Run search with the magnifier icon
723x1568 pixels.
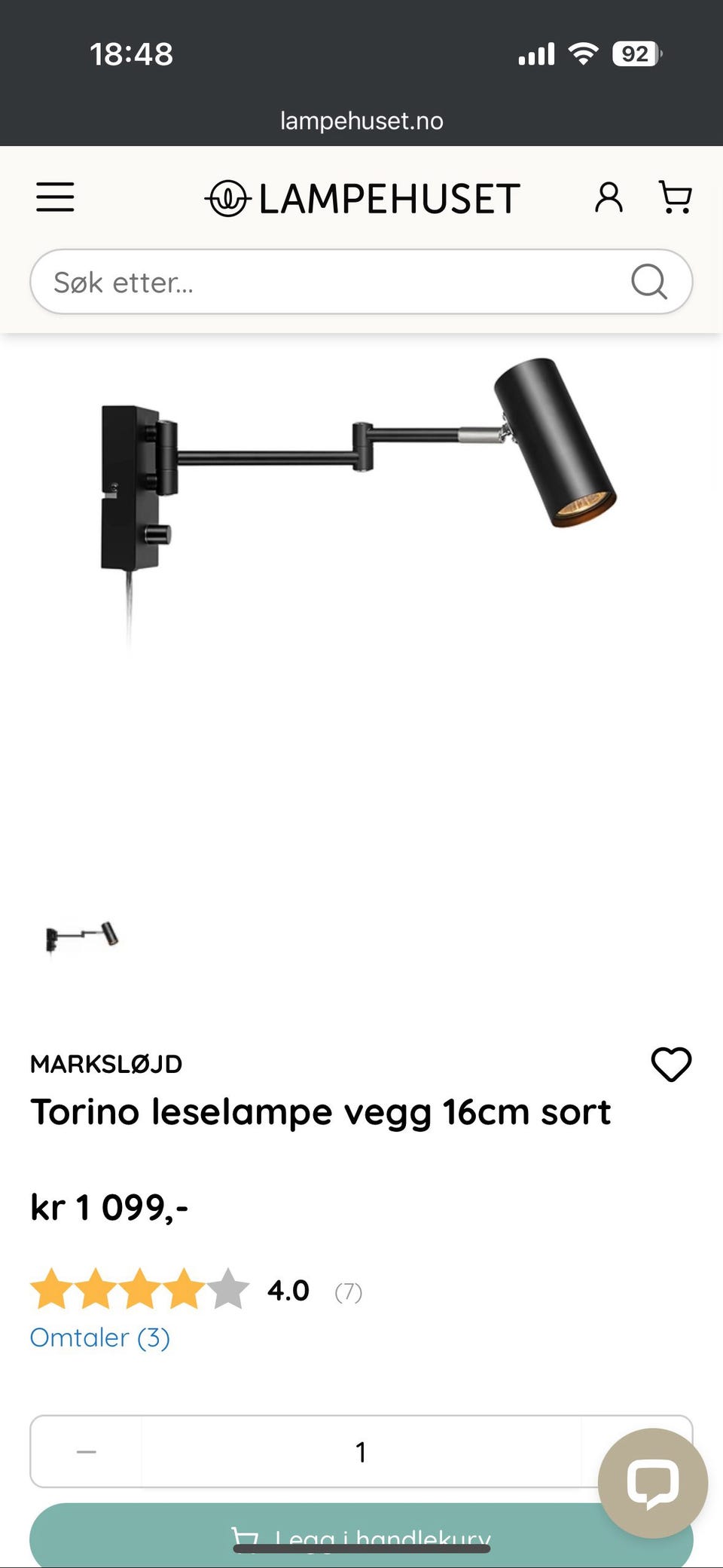point(648,283)
